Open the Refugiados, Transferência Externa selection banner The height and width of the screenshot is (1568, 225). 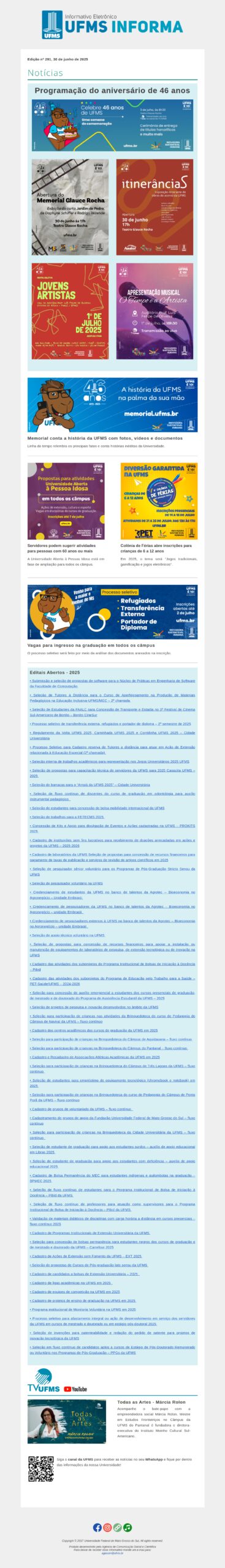pos(112,612)
